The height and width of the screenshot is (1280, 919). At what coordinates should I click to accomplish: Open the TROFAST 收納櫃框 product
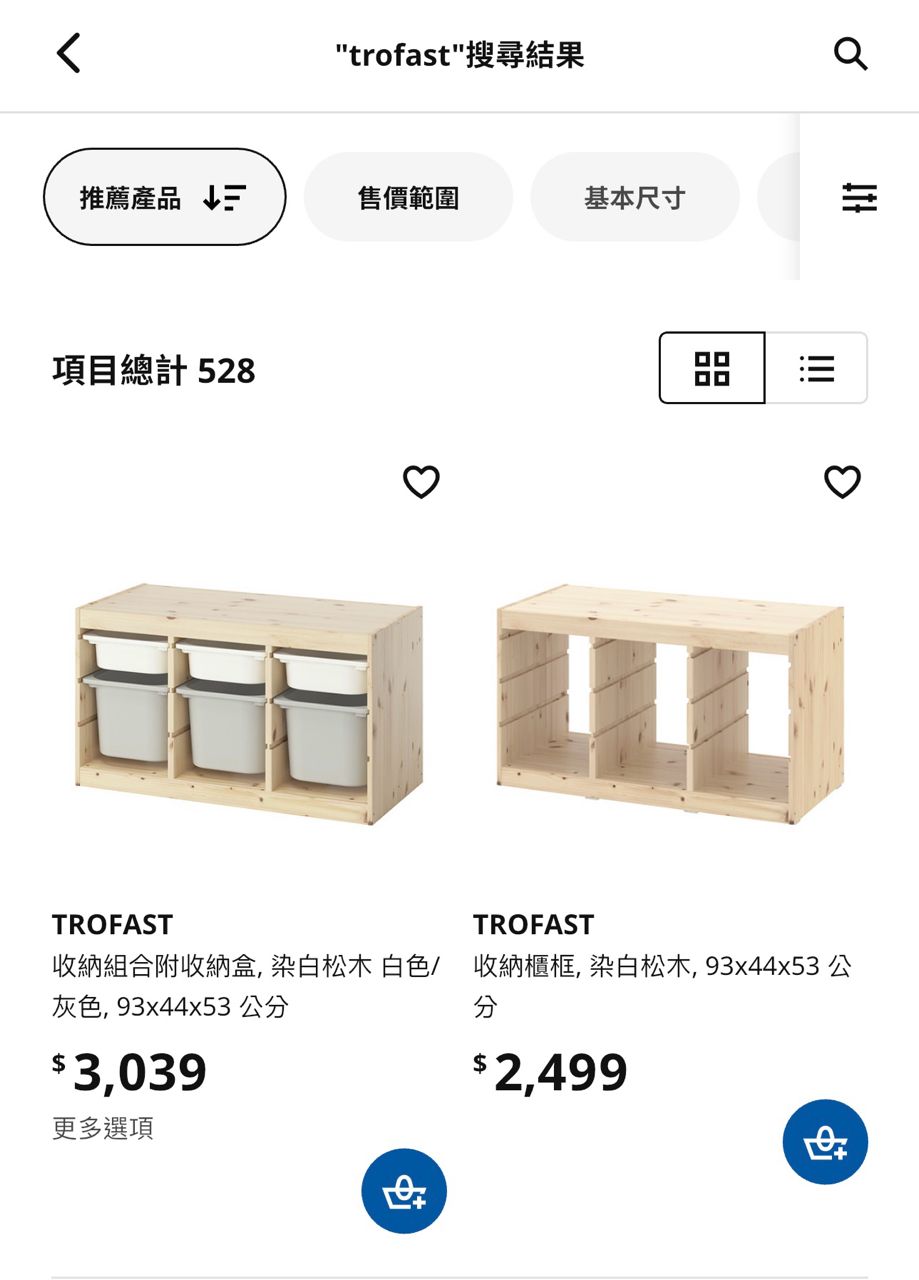[x=670, y=704]
